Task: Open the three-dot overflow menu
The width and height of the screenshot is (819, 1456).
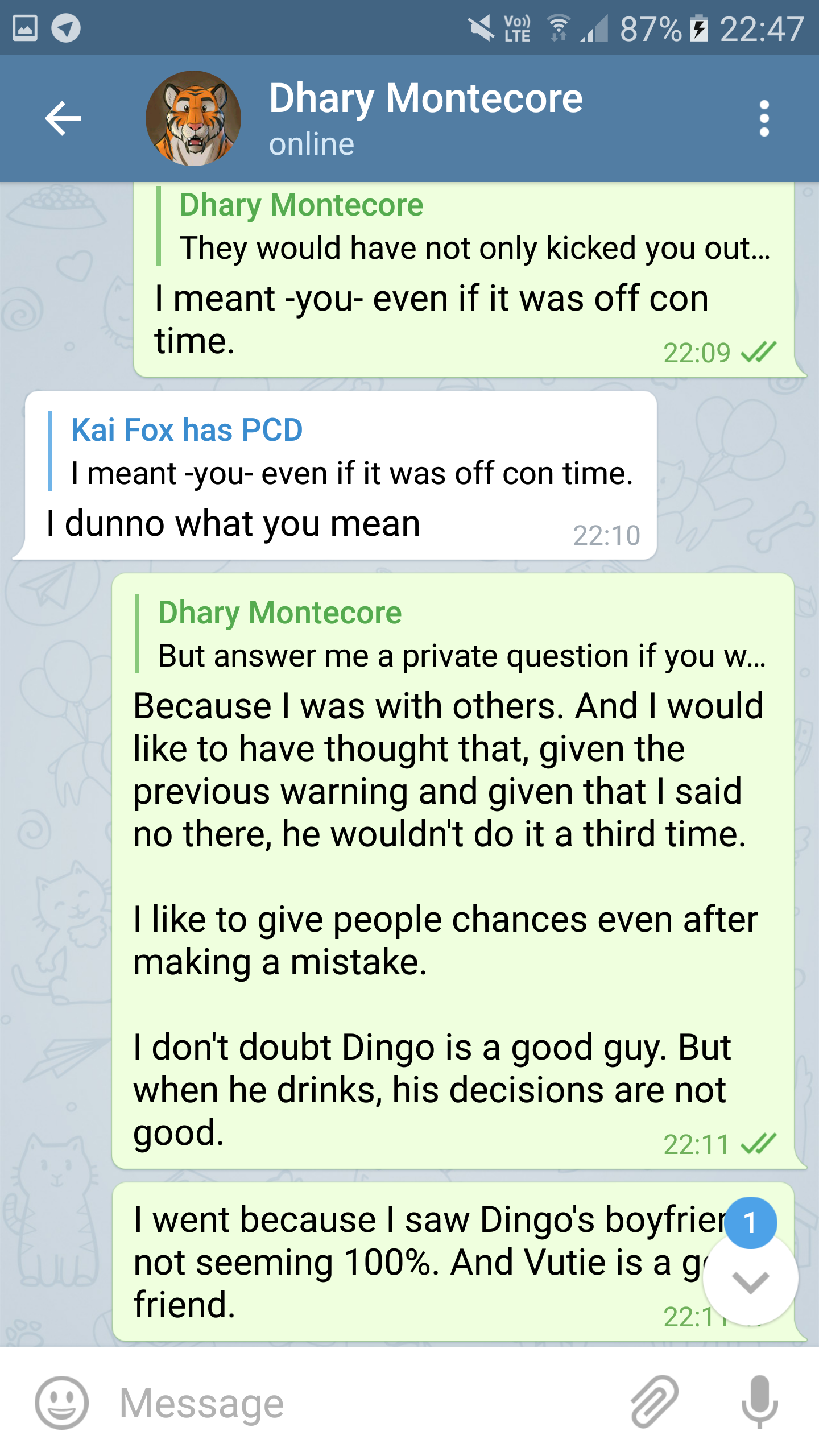Action: point(764,118)
